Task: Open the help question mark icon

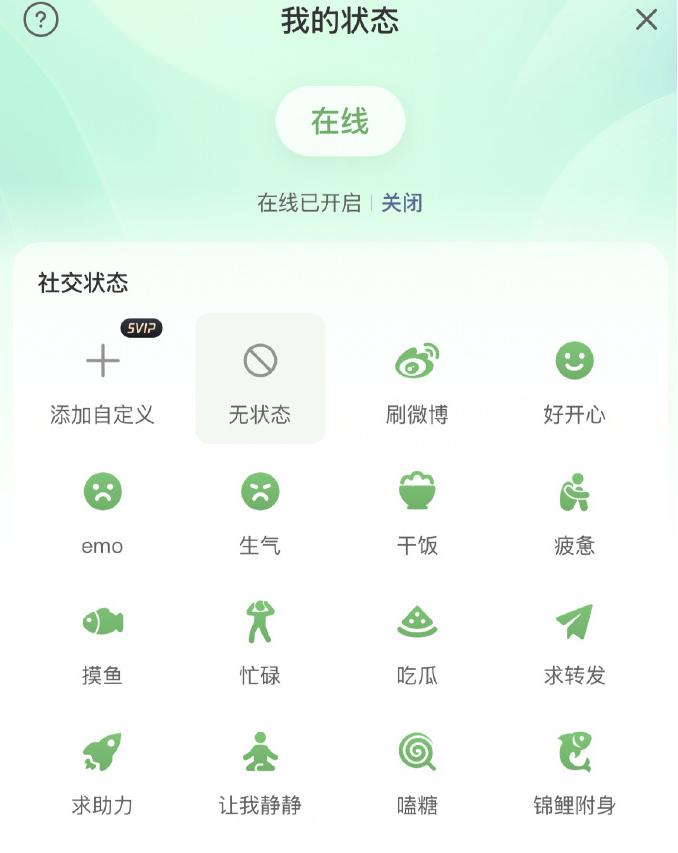Action: click(x=41, y=20)
